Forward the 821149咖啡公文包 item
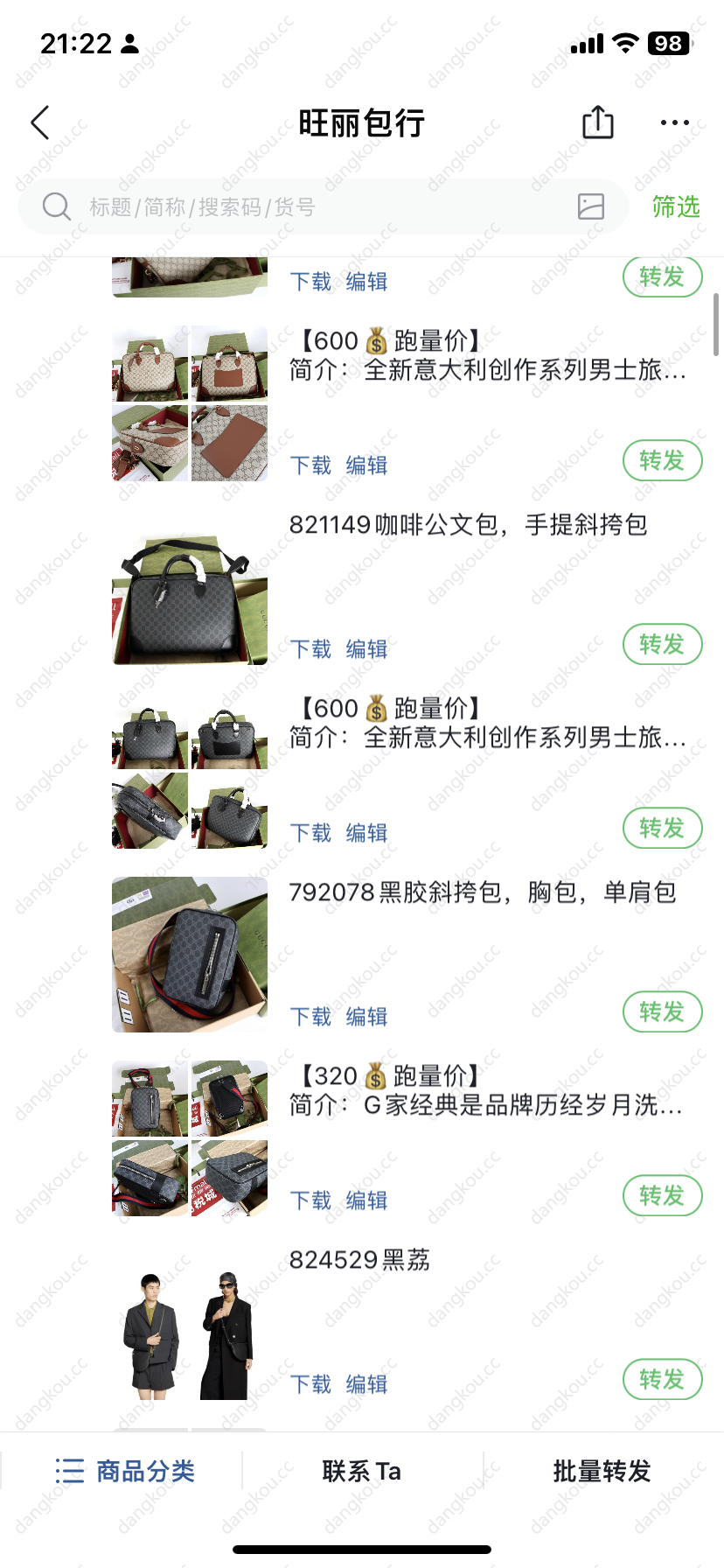The image size is (724, 1568). point(662,645)
